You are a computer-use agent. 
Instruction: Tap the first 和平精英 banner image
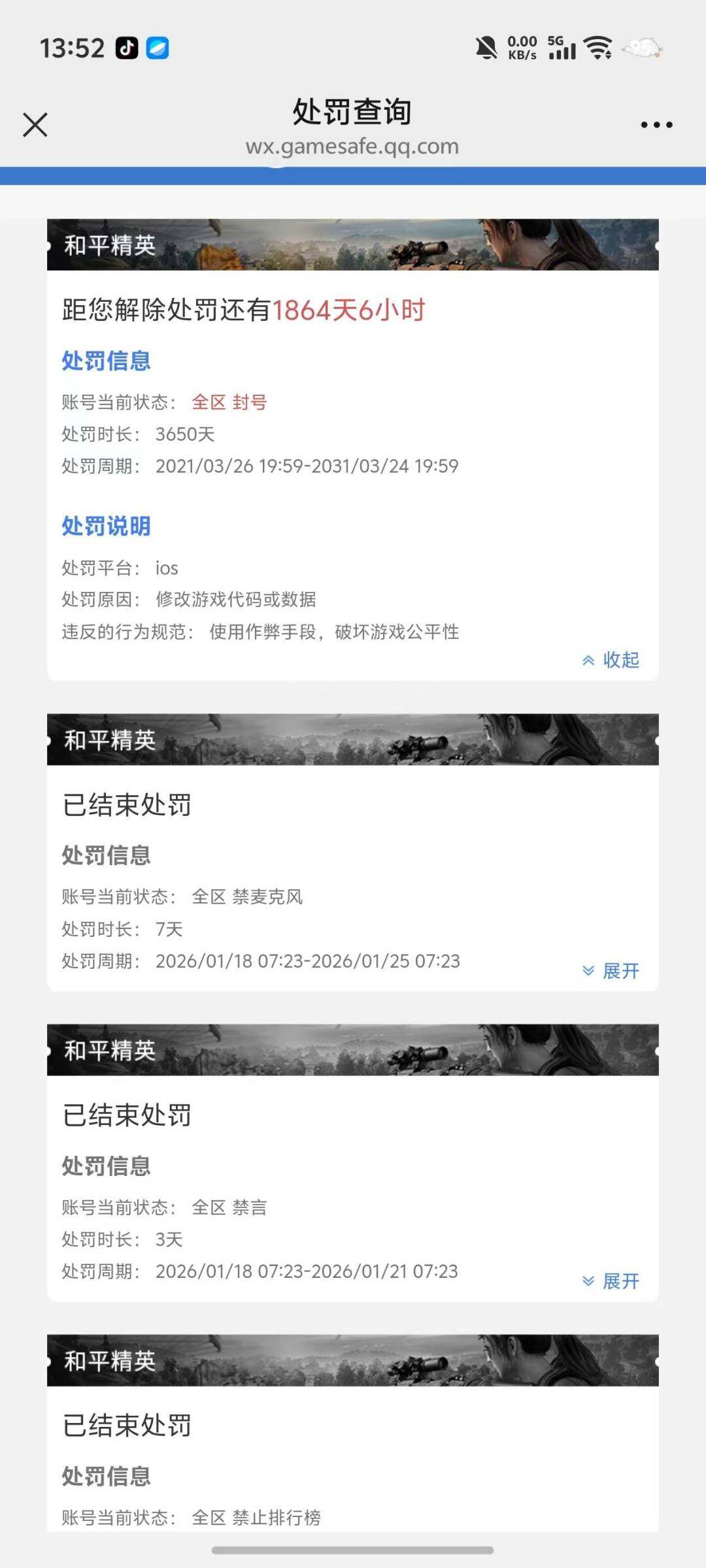[353, 245]
